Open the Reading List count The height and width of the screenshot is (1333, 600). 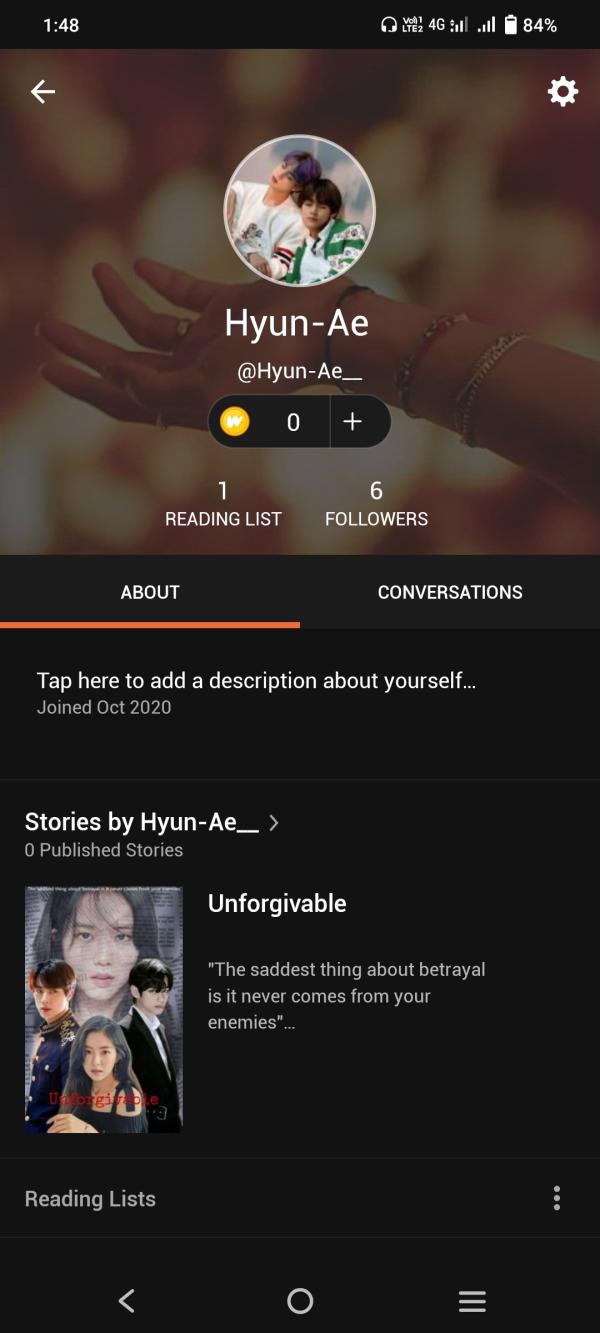point(223,504)
